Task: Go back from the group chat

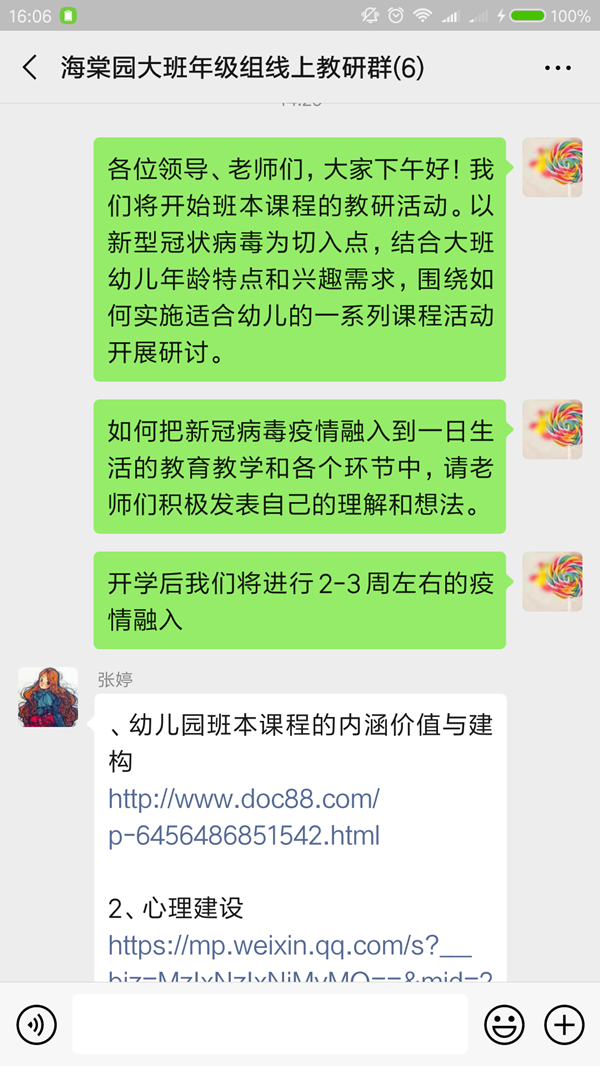Action: pos(30,68)
